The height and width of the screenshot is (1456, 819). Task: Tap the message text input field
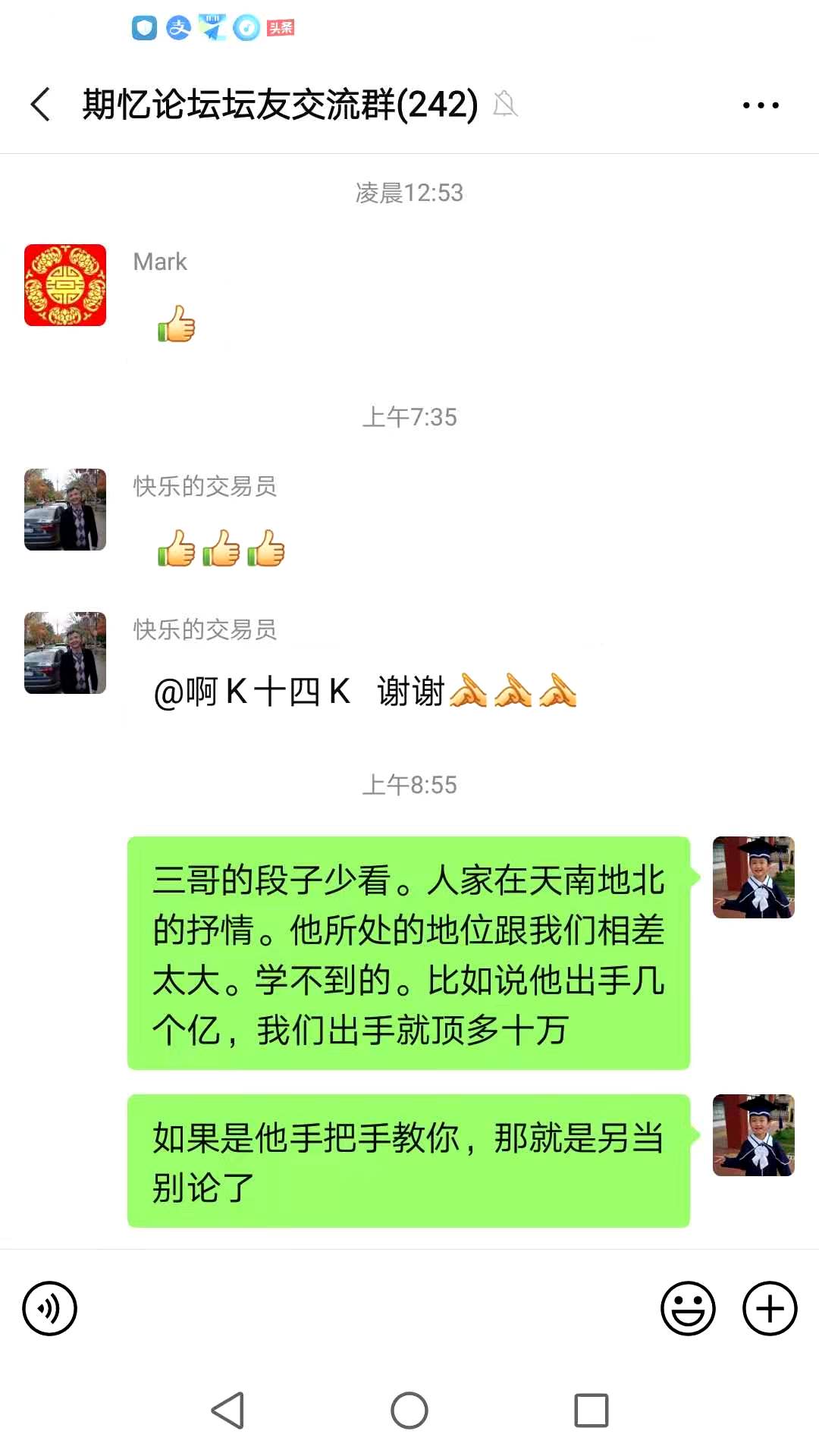click(x=368, y=1308)
